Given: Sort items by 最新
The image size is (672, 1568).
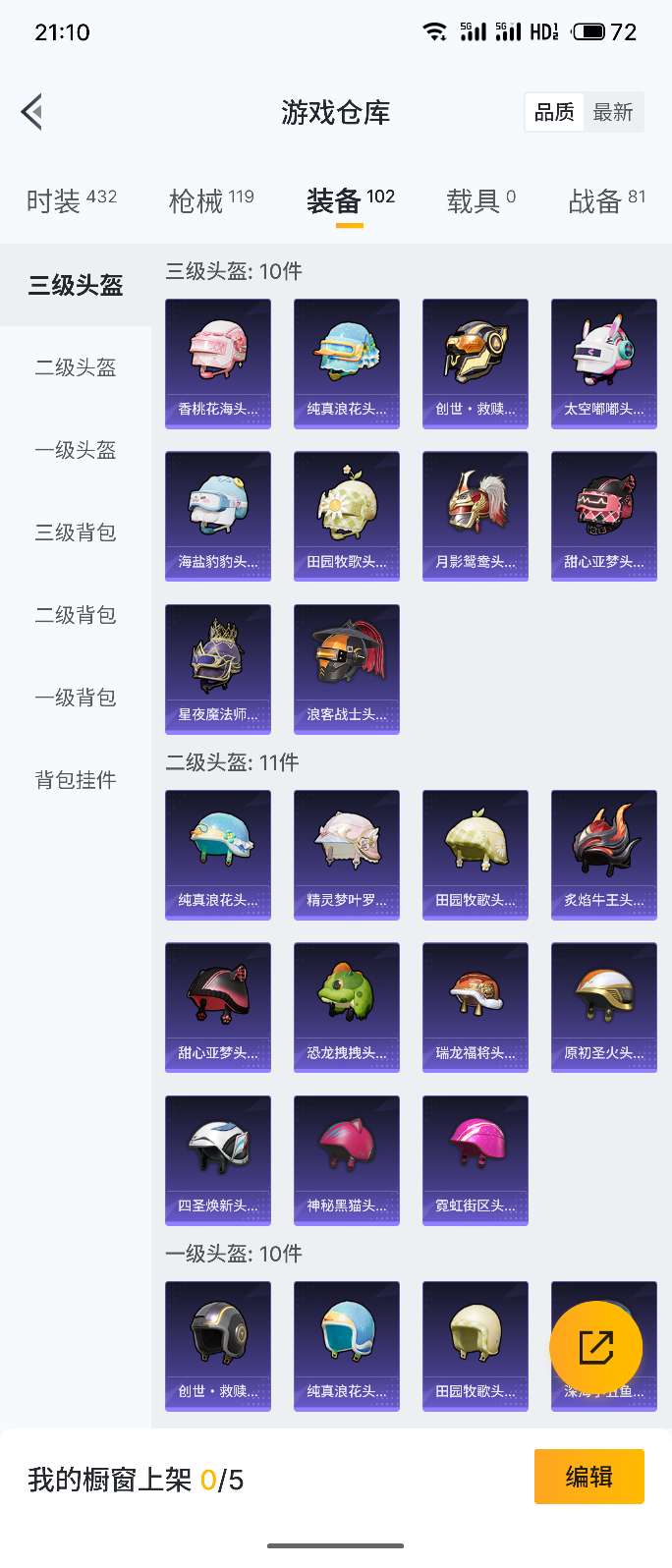Looking at the screenshot, I should coord(613,113).
